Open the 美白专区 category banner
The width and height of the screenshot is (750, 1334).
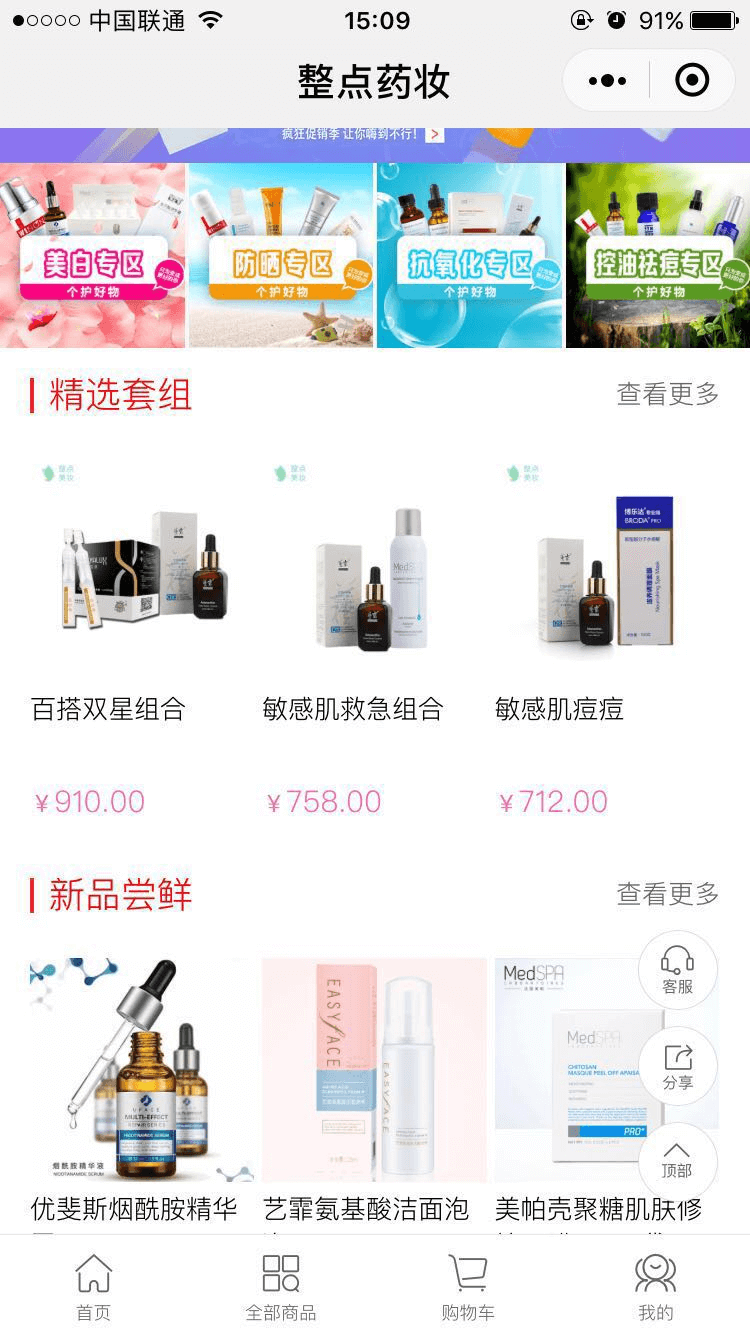pos(93,256)
